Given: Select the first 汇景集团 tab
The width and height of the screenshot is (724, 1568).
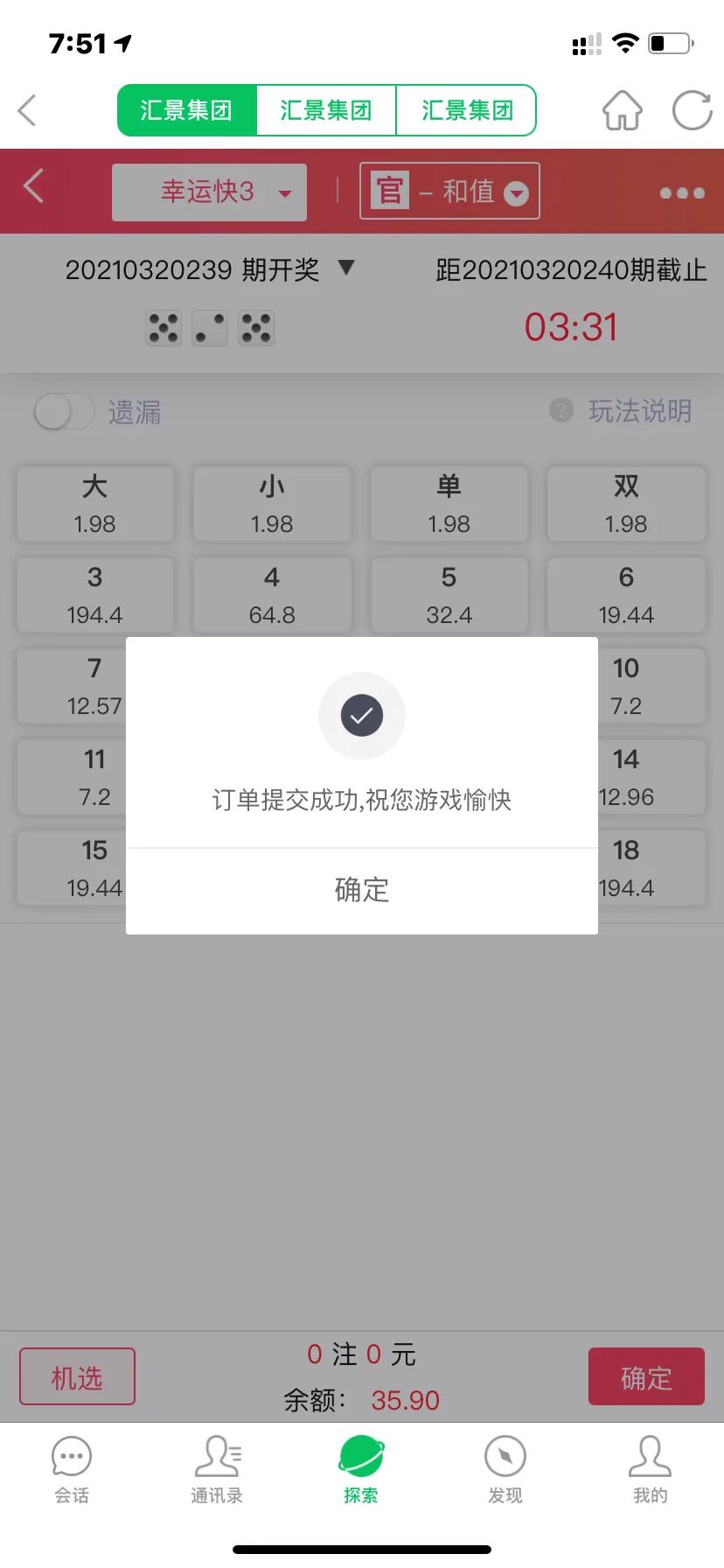Looking at the screenshot, I should coord(186,110).
